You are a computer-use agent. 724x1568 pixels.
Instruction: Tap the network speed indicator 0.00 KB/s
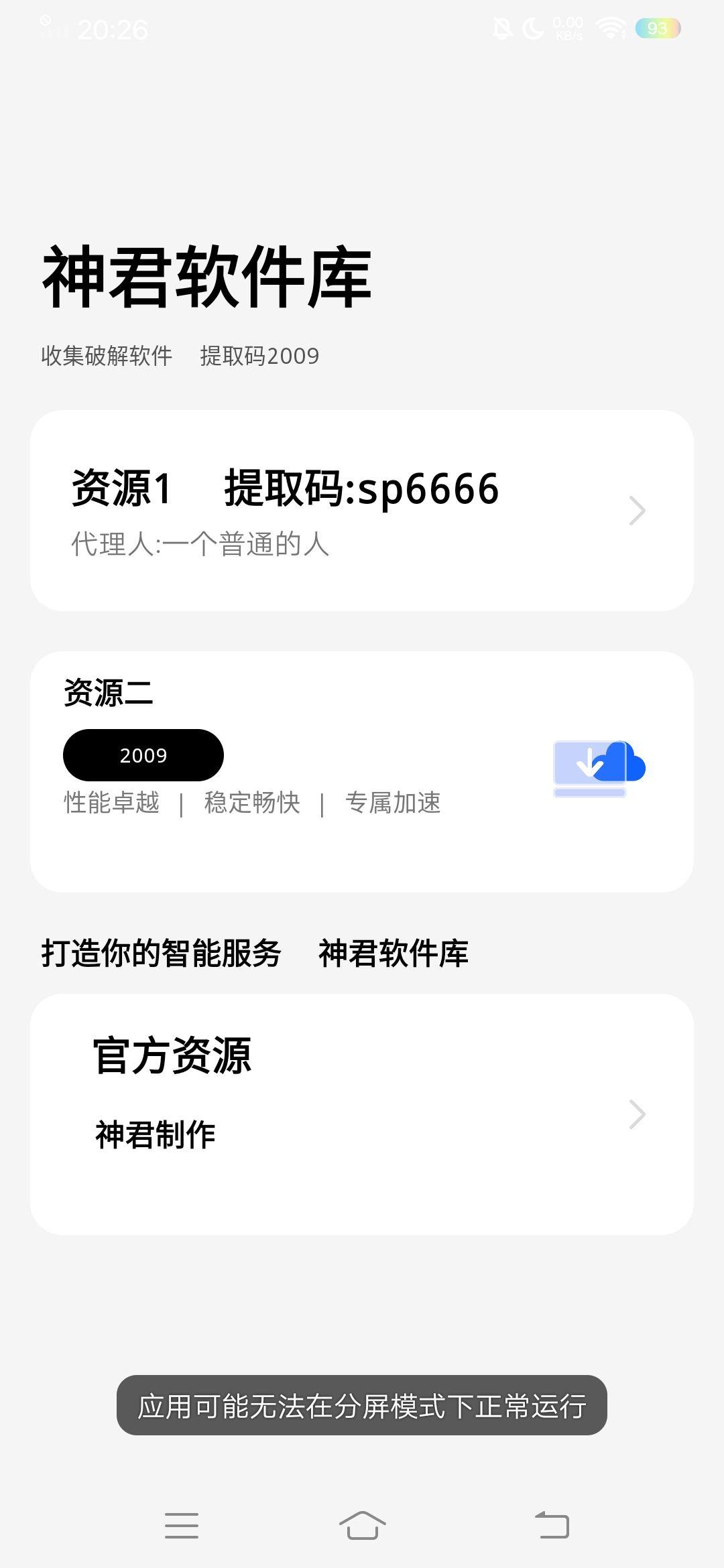[566, 27]
